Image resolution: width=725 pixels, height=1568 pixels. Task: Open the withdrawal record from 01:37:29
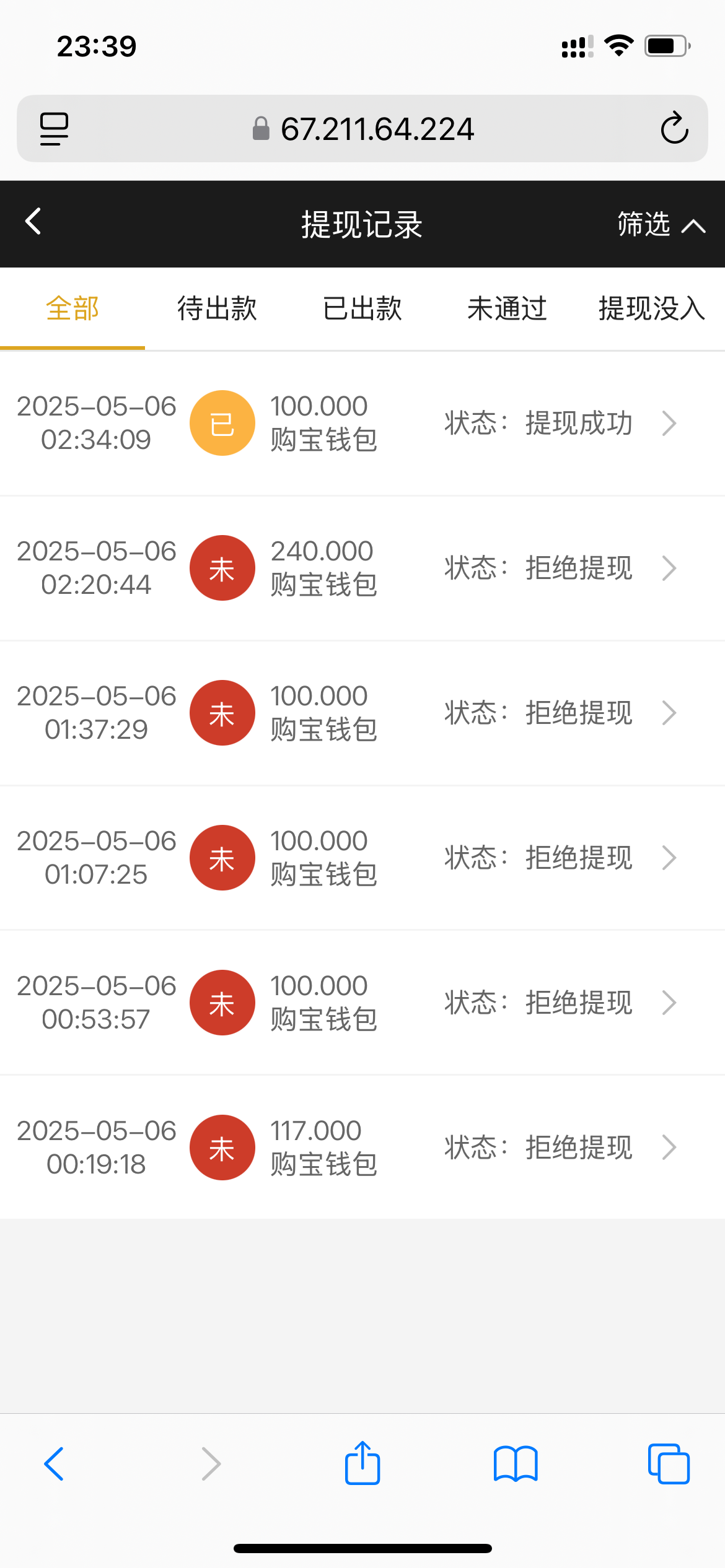click(x=362, y=713)
